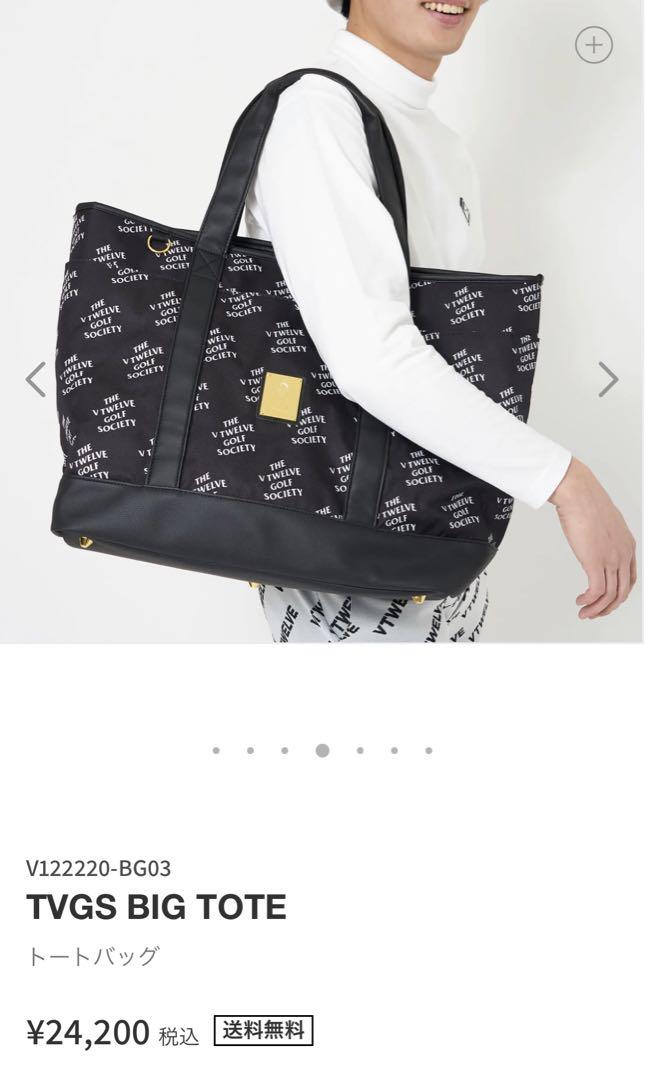Jump to the last photo dot
The height and width of the screenshot is (1080, 645).
click(x=429, y=751)
